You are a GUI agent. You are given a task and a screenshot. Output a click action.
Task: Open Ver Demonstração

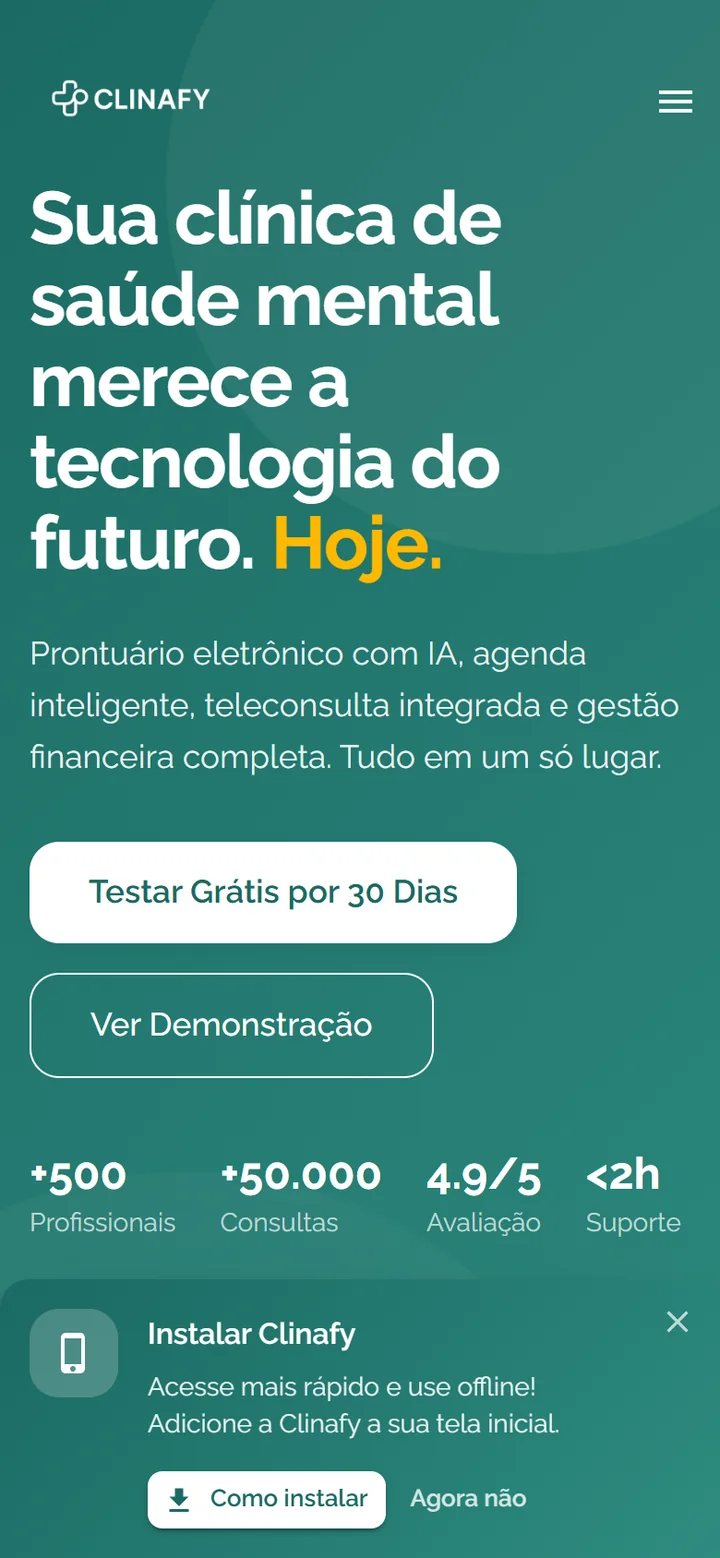[231, 1025]
